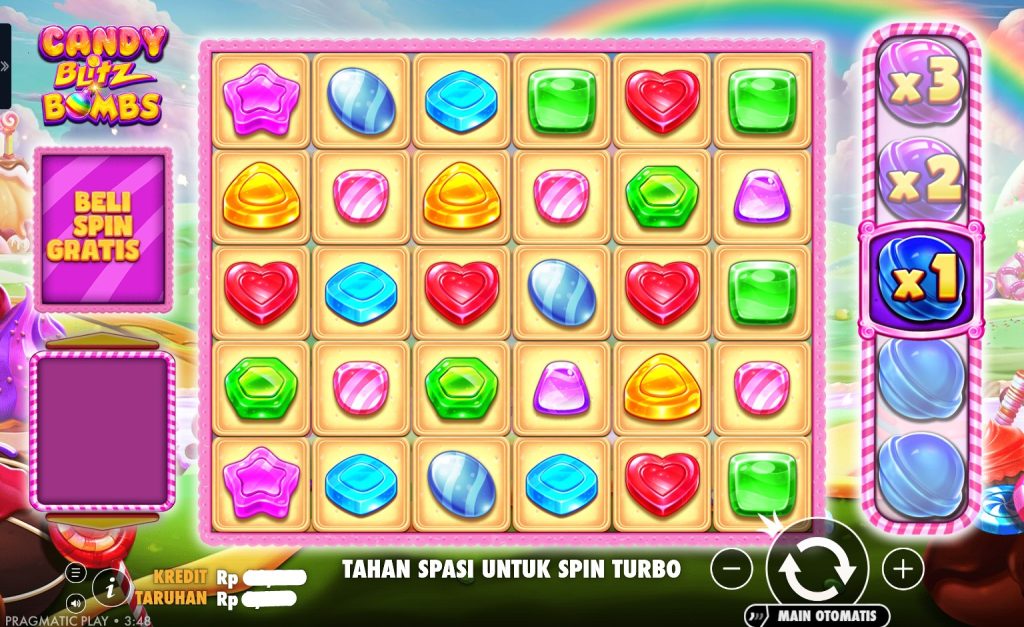Spin the reels with the round arrows button
The image size is (1024, 627).
point(817,569)
